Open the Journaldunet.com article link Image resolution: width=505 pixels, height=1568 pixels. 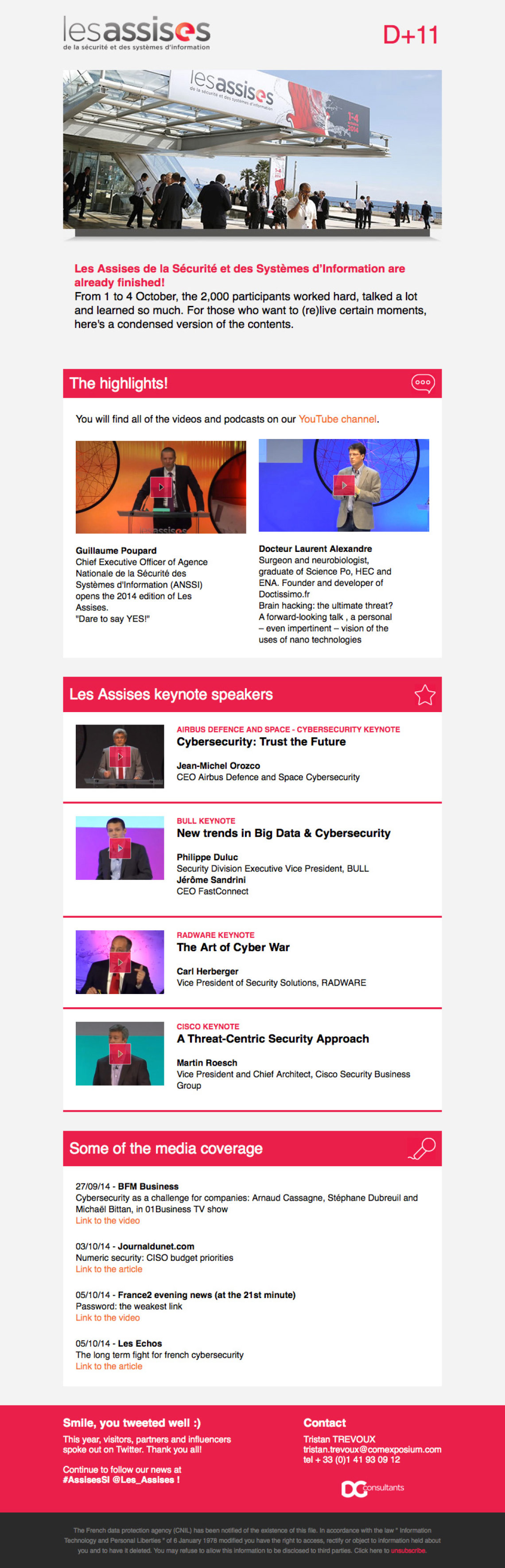[109, 1269]
